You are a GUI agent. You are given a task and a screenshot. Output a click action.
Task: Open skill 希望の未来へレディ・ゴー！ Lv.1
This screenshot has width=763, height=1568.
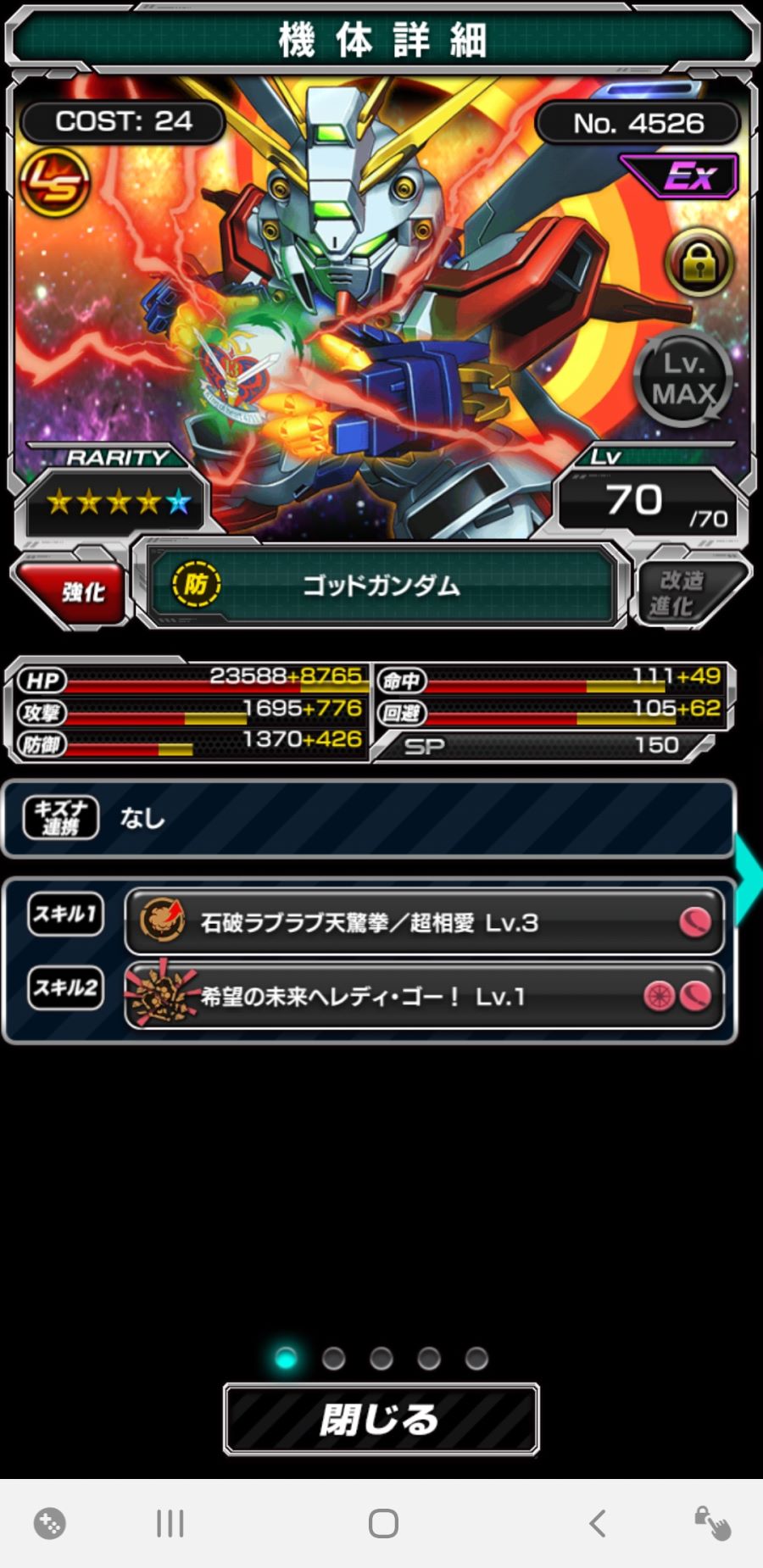coord(424,996)
